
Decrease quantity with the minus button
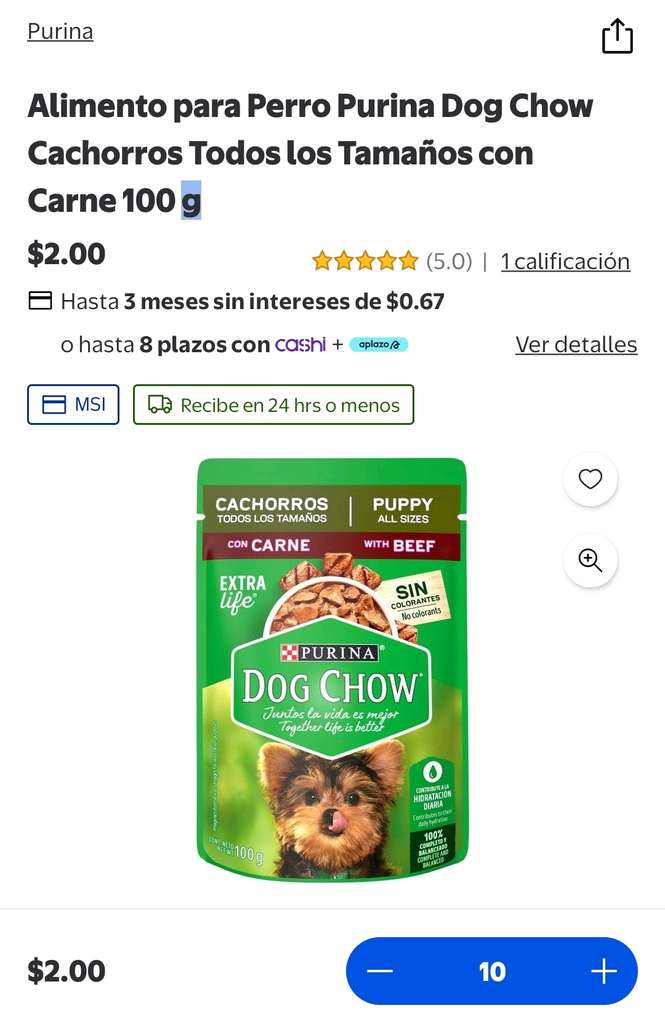380,971
